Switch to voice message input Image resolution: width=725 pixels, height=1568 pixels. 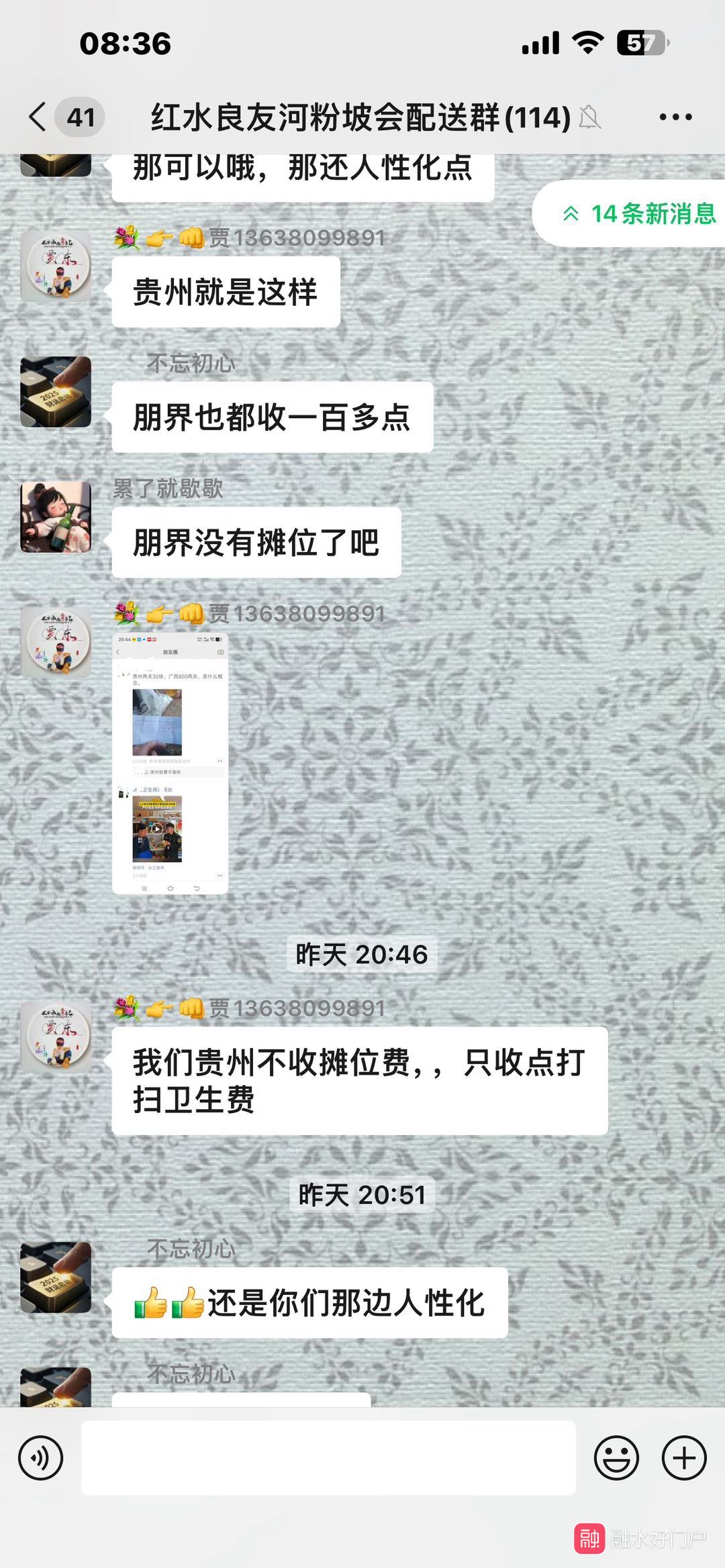[x=40, y=1457]
